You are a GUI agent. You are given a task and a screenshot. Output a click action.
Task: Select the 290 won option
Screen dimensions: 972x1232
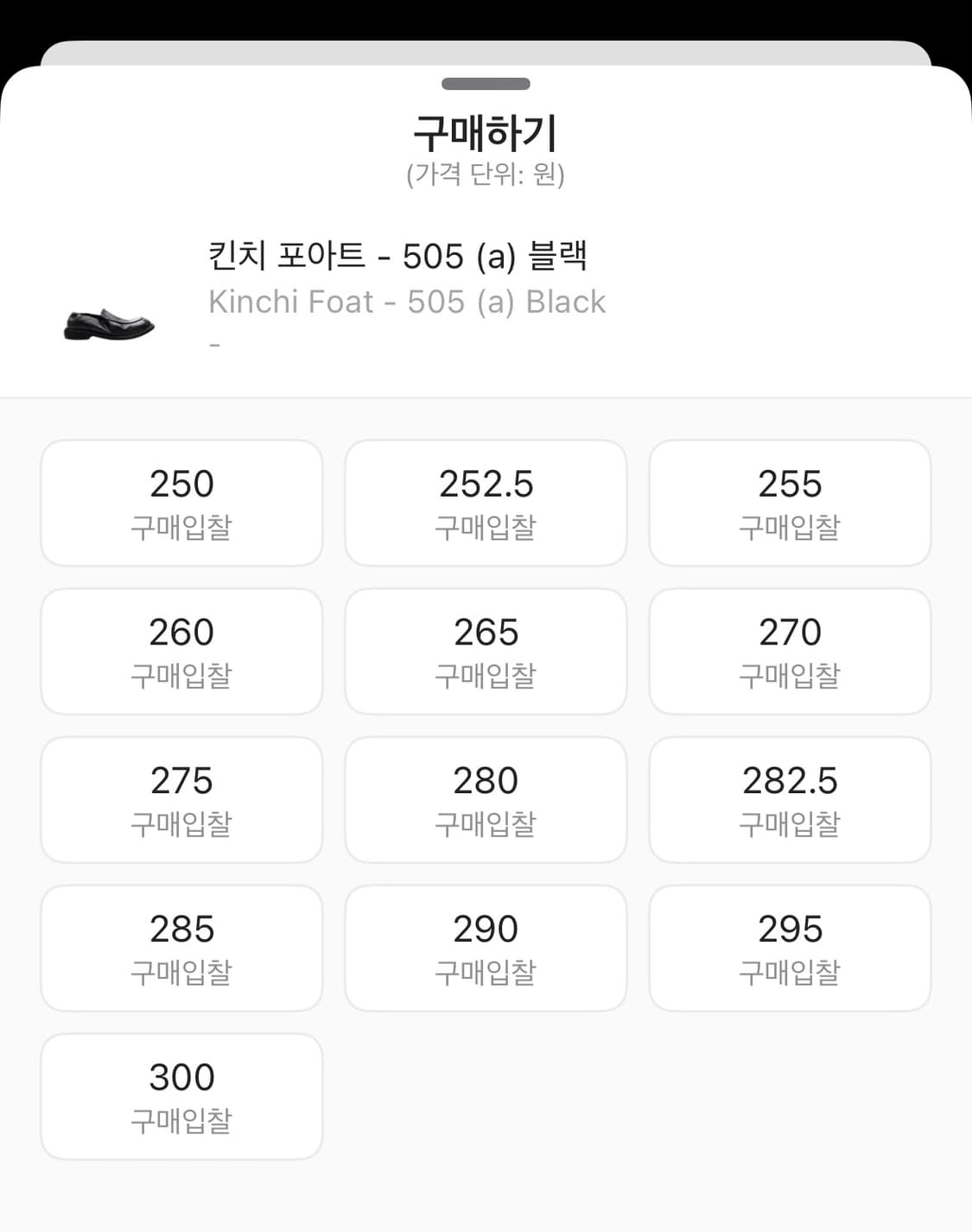click(x=486, y=948)
